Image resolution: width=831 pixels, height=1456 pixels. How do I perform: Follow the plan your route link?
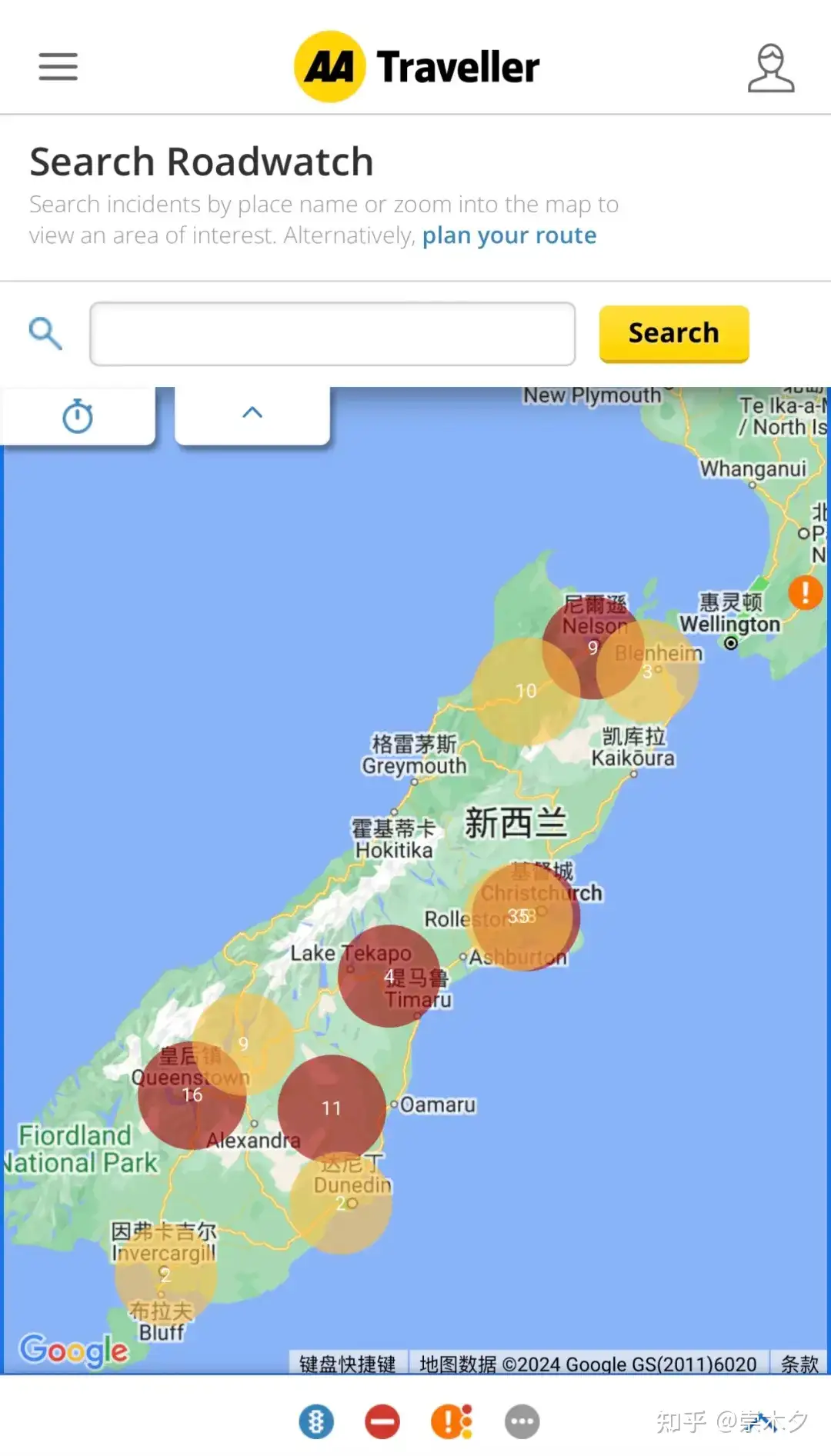coord(509,235)
